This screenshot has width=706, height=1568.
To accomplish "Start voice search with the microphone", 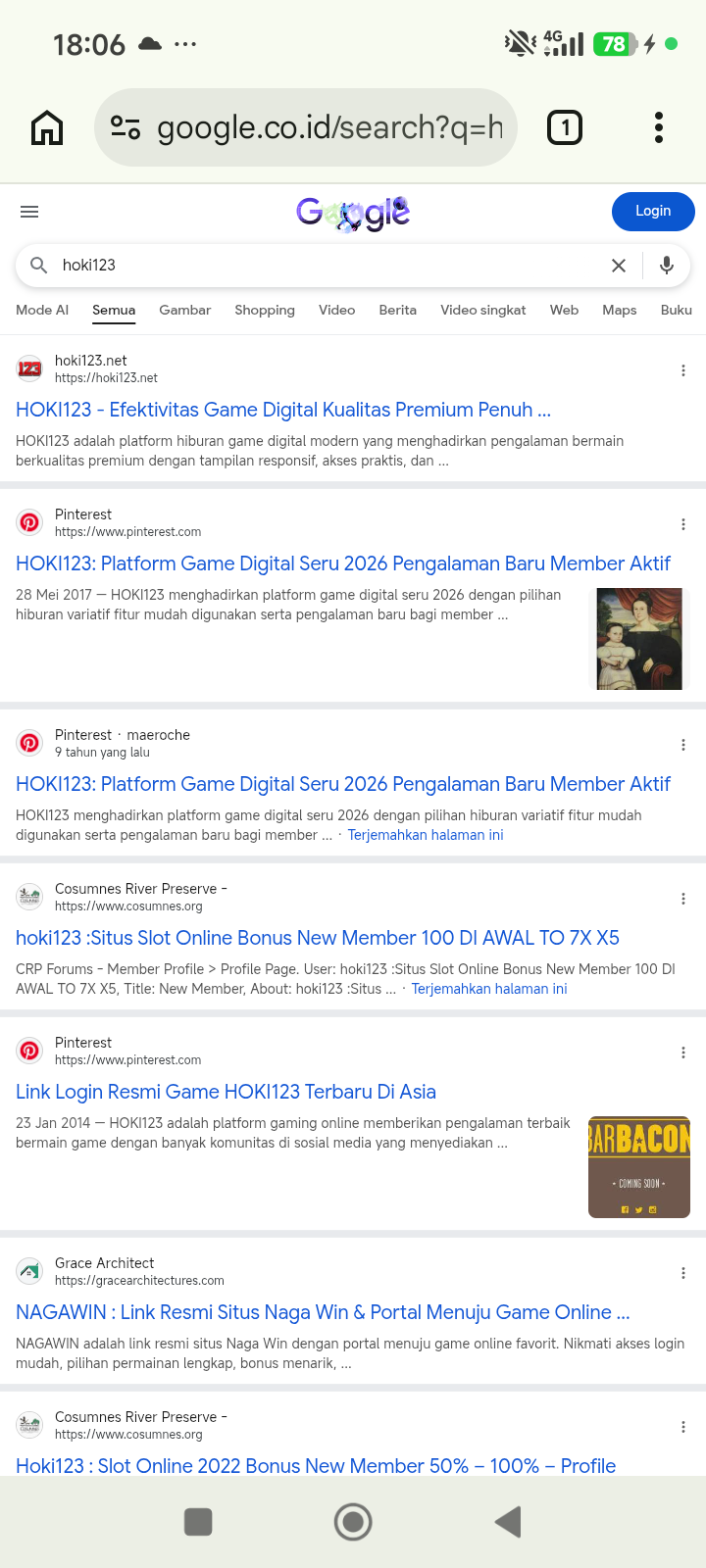I will point(667,266).
